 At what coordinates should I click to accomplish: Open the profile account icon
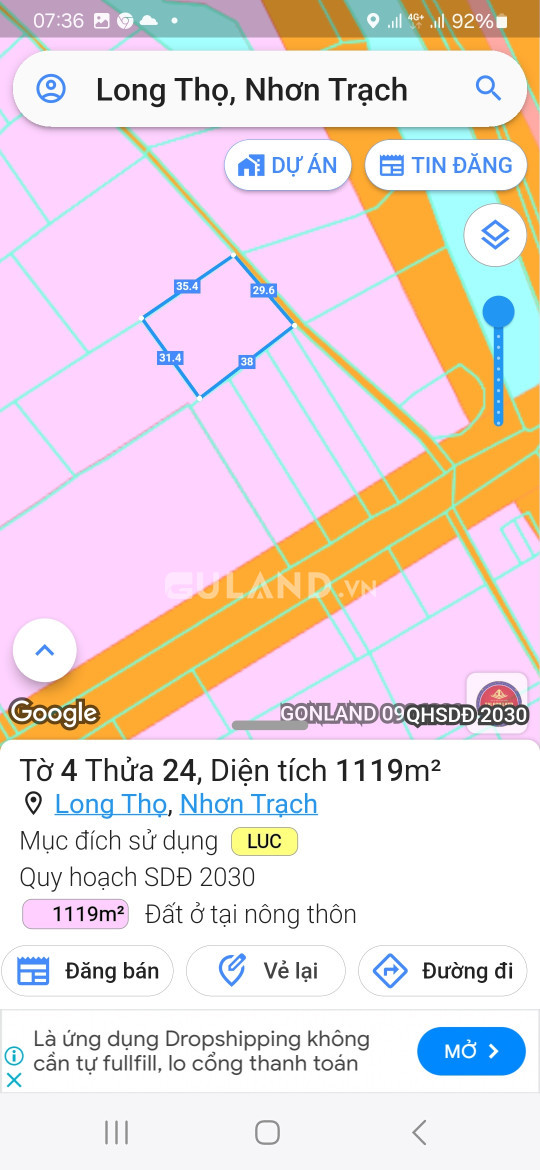pyautogui.click(x=51, y=89)
